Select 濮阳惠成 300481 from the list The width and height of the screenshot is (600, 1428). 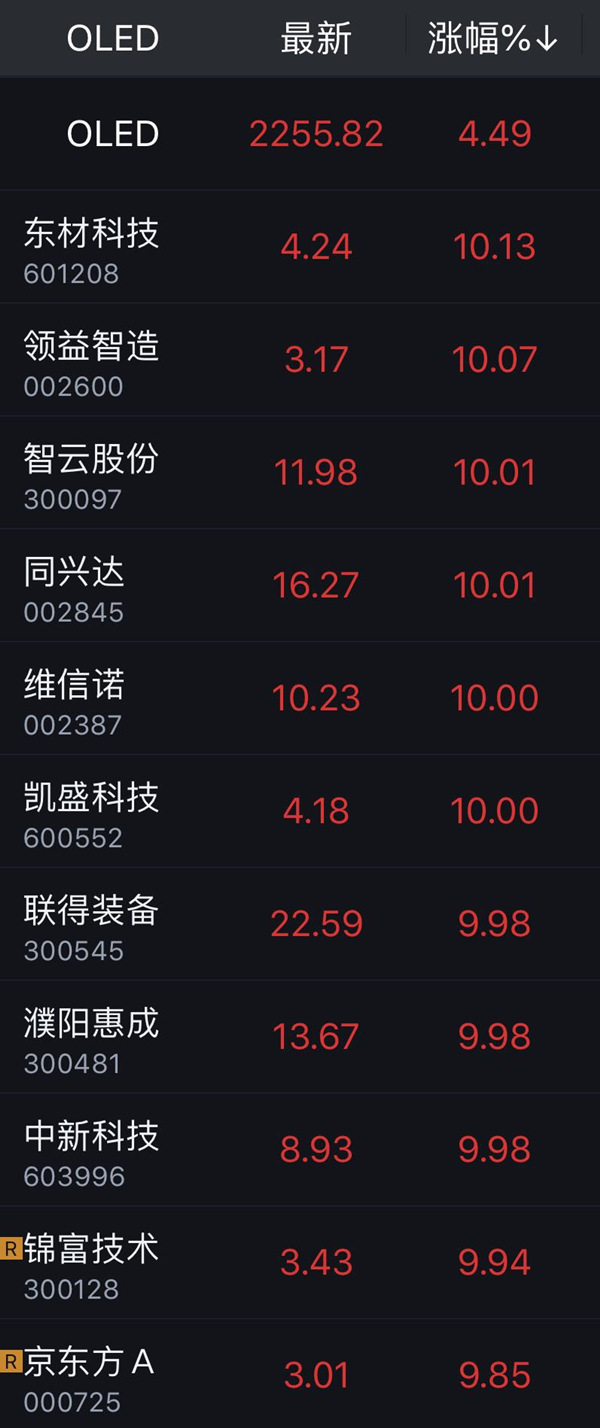[300, 1037]
